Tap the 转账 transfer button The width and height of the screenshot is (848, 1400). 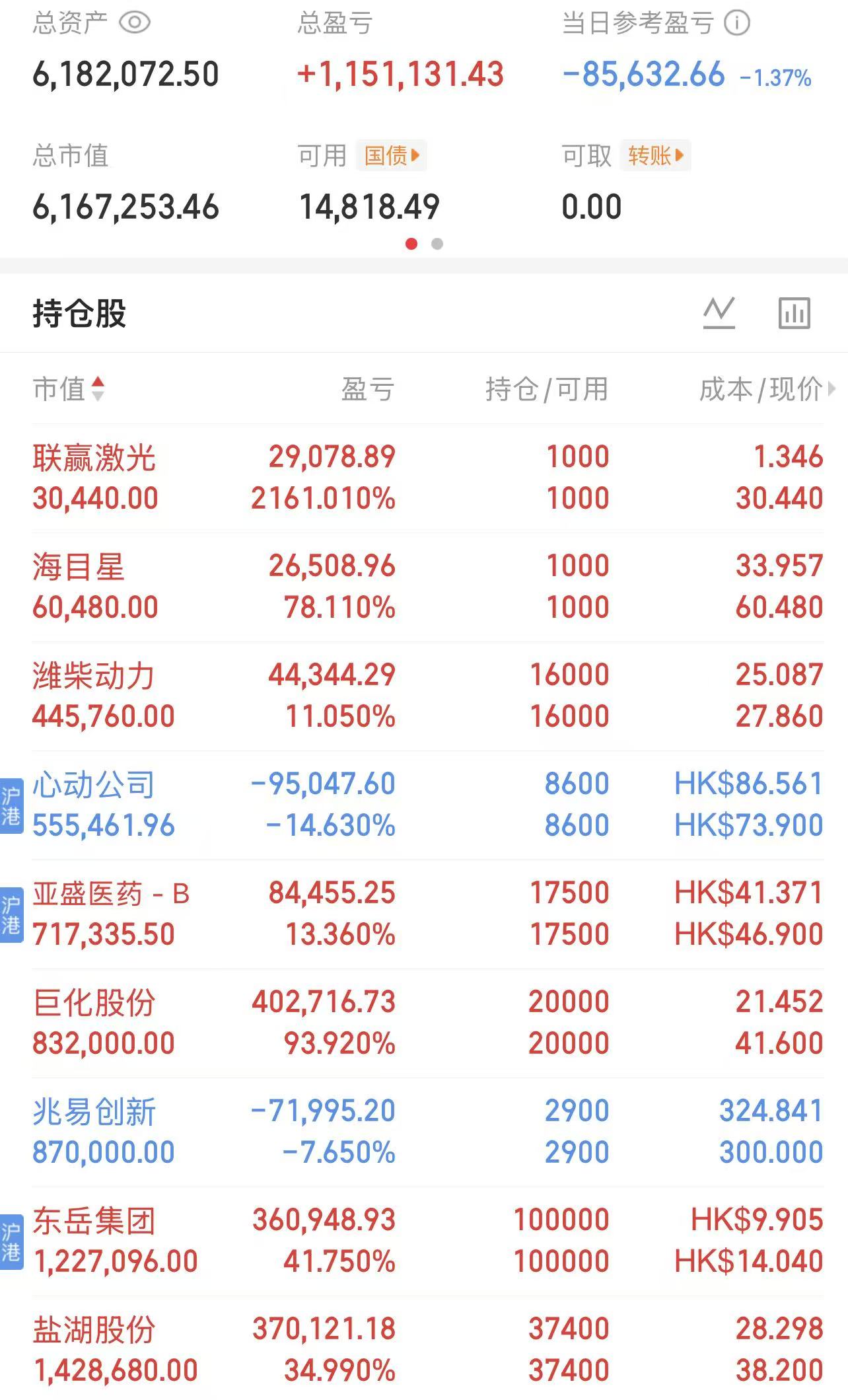coord(655,156)
